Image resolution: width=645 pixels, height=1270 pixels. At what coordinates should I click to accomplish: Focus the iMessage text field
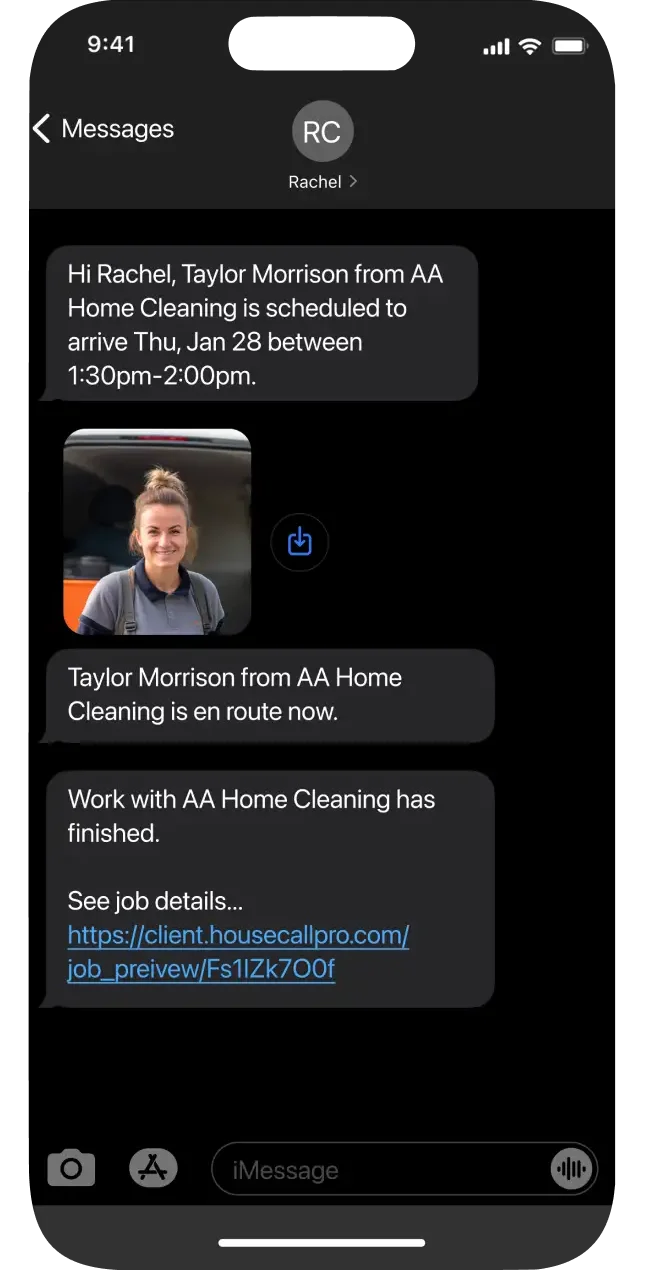(x=380, y=1169)
